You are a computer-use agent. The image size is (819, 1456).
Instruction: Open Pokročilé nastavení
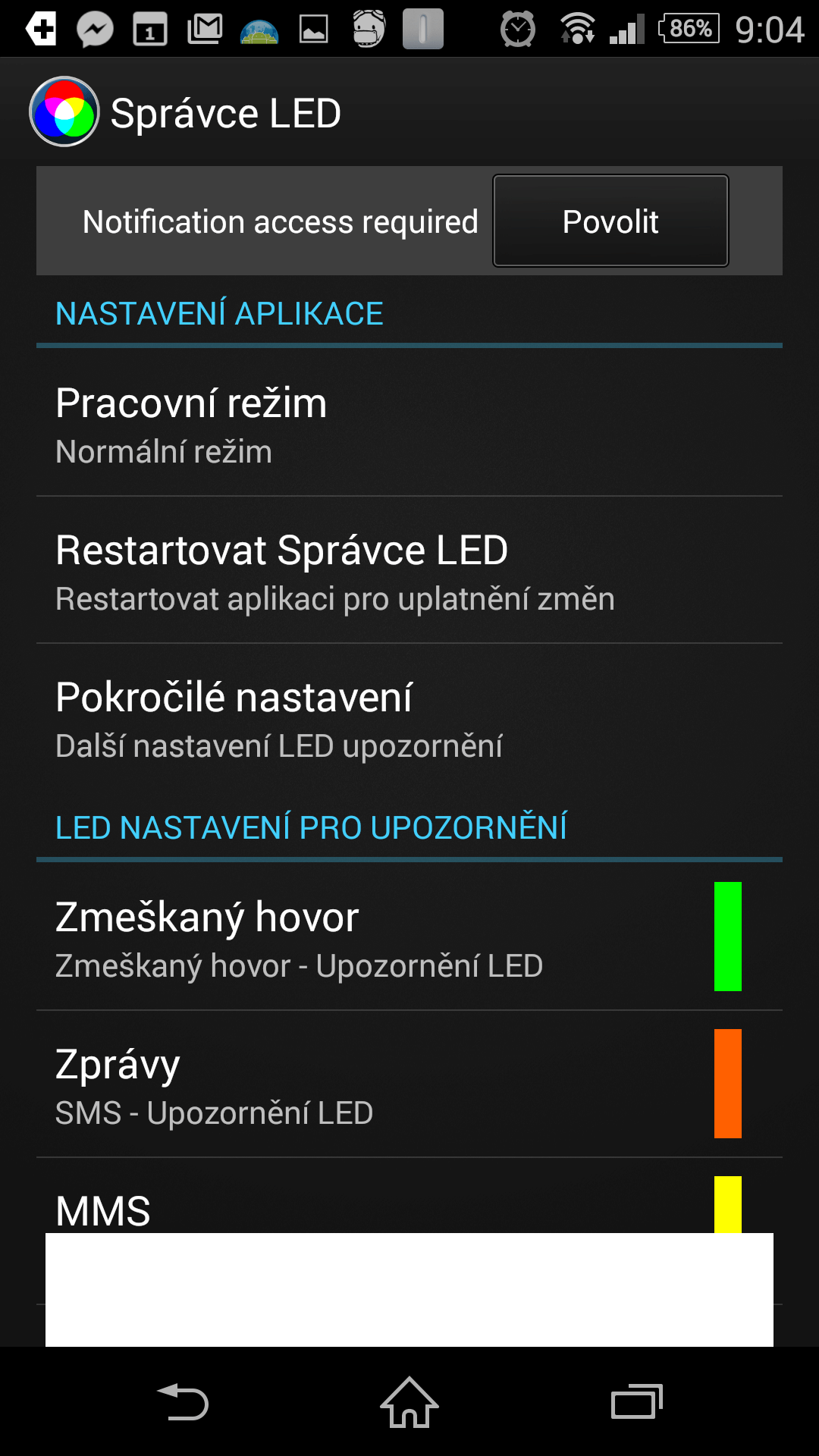pos(409,717)
